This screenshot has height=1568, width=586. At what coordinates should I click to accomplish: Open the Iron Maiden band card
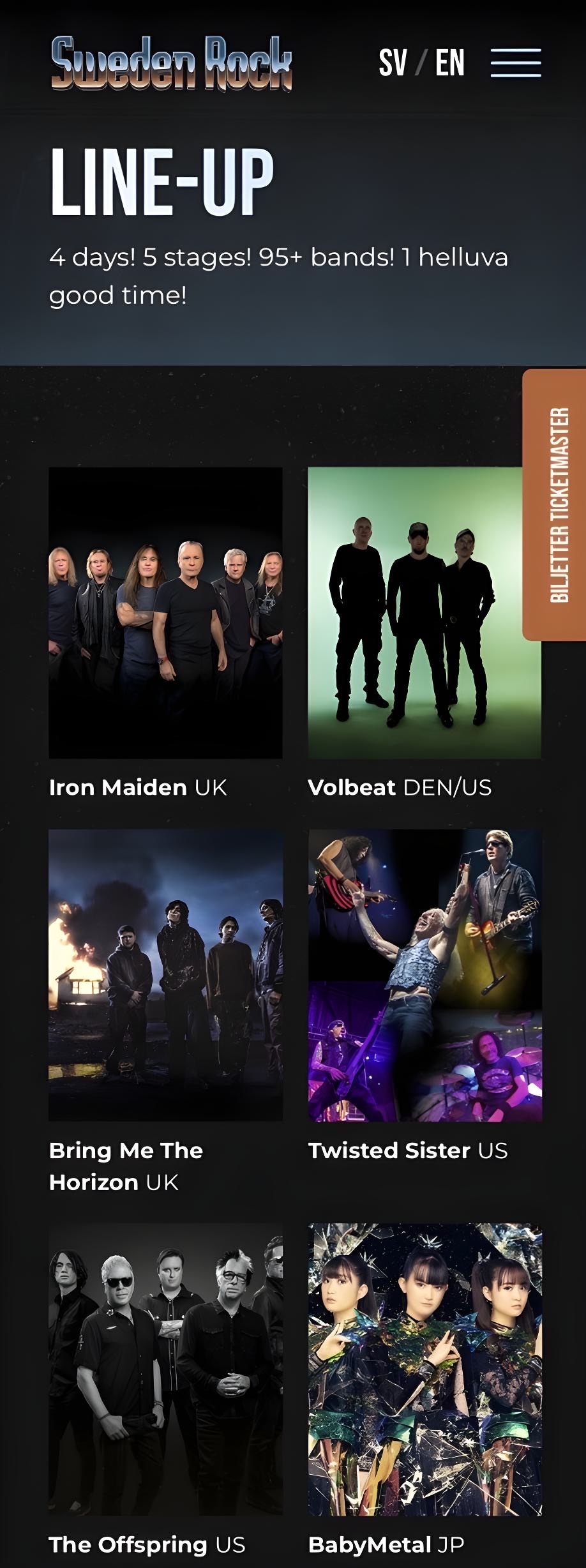point(165,613)
